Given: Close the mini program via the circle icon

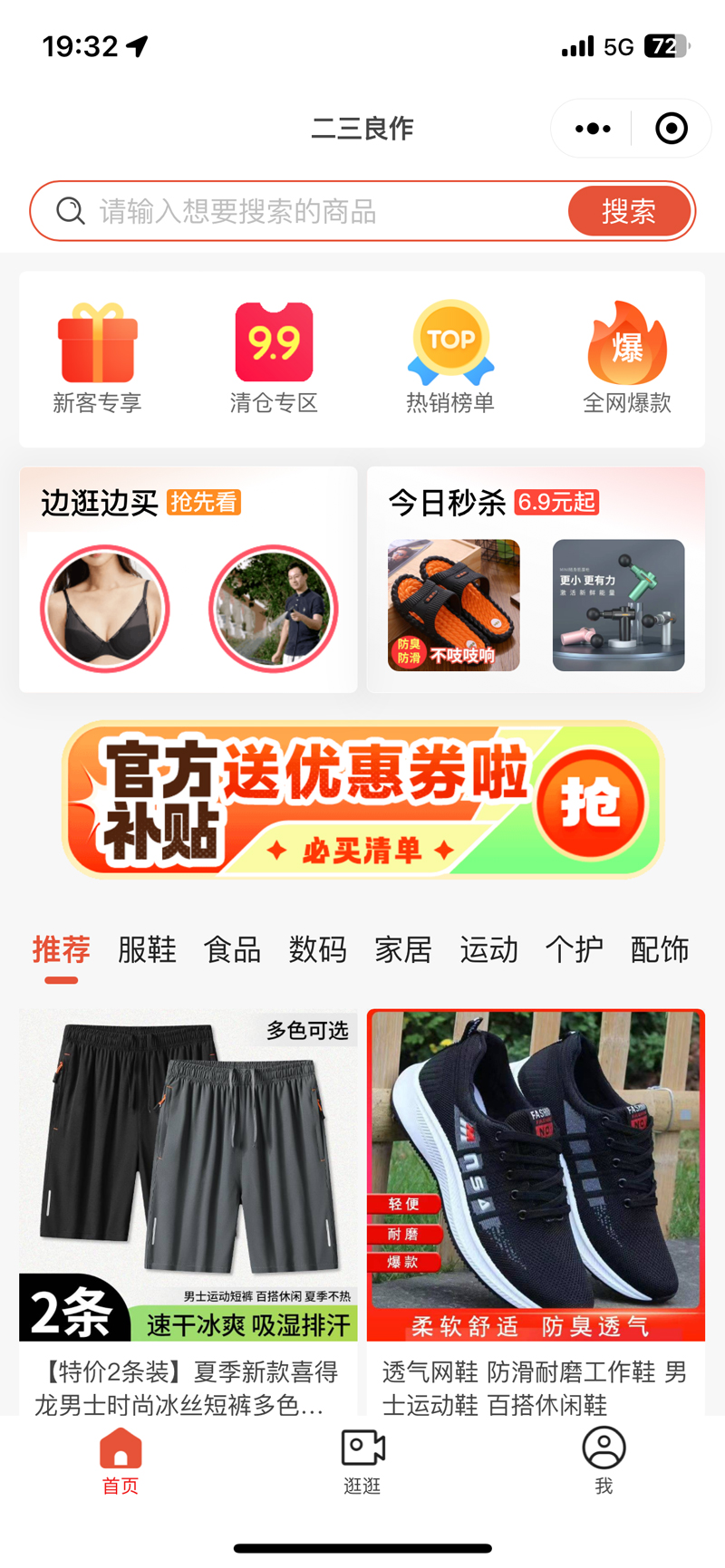Looking at the screenshot, I should tap(671, 129).
